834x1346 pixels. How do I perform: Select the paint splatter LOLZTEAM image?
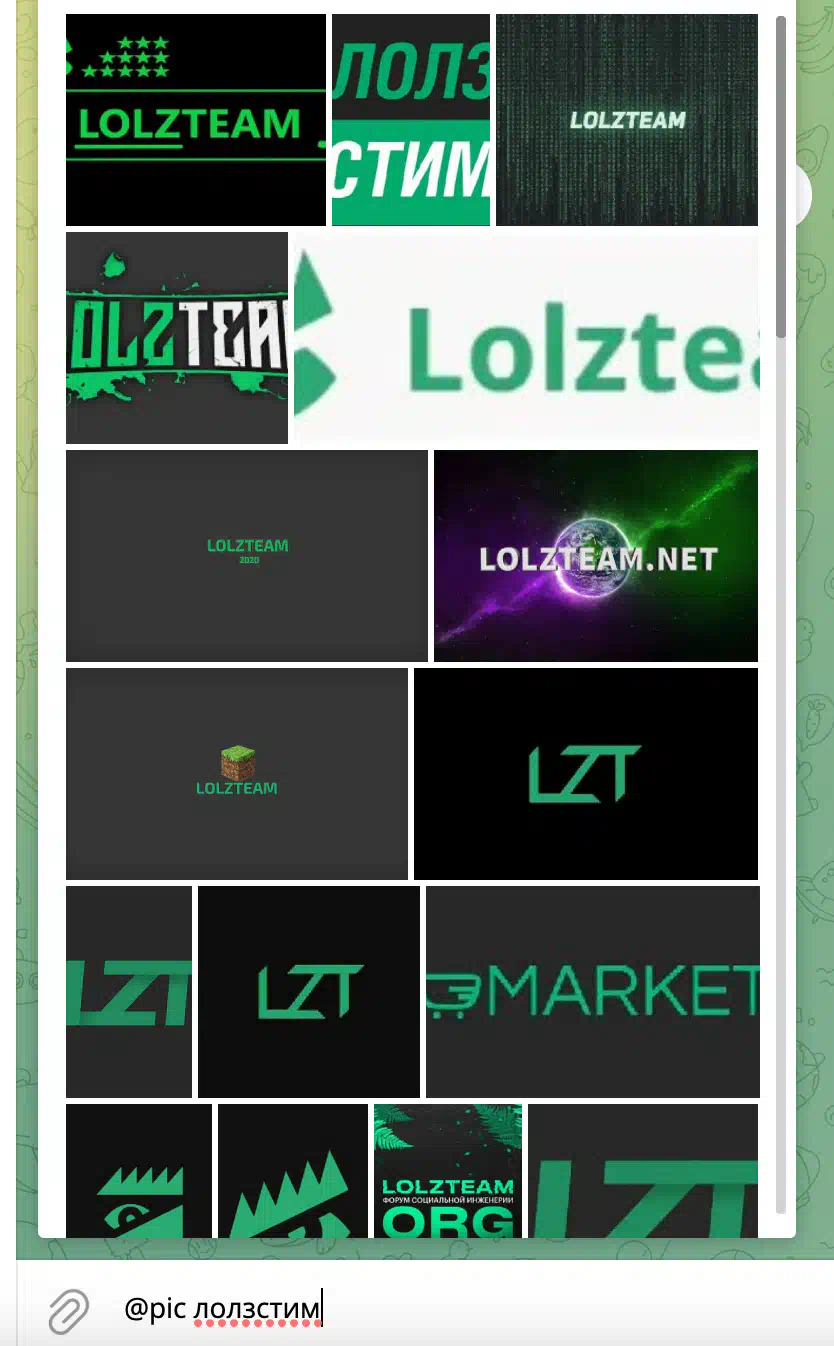(x=177, y=338)
